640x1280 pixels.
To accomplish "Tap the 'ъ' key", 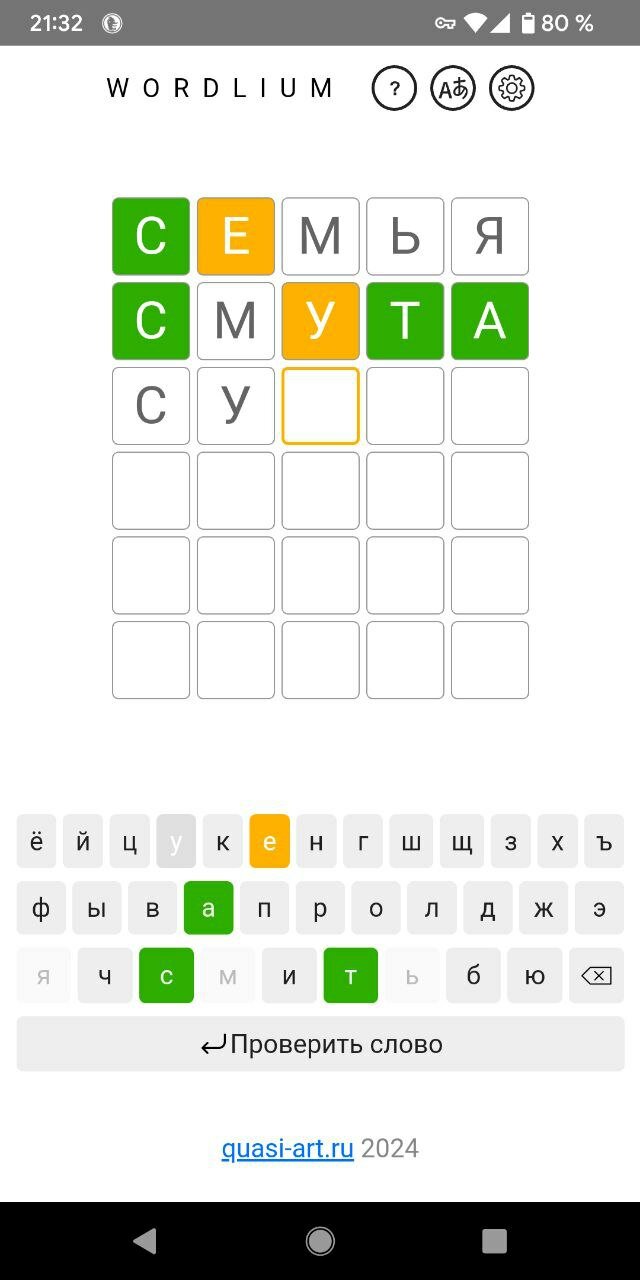I will (x=604, y=841).
